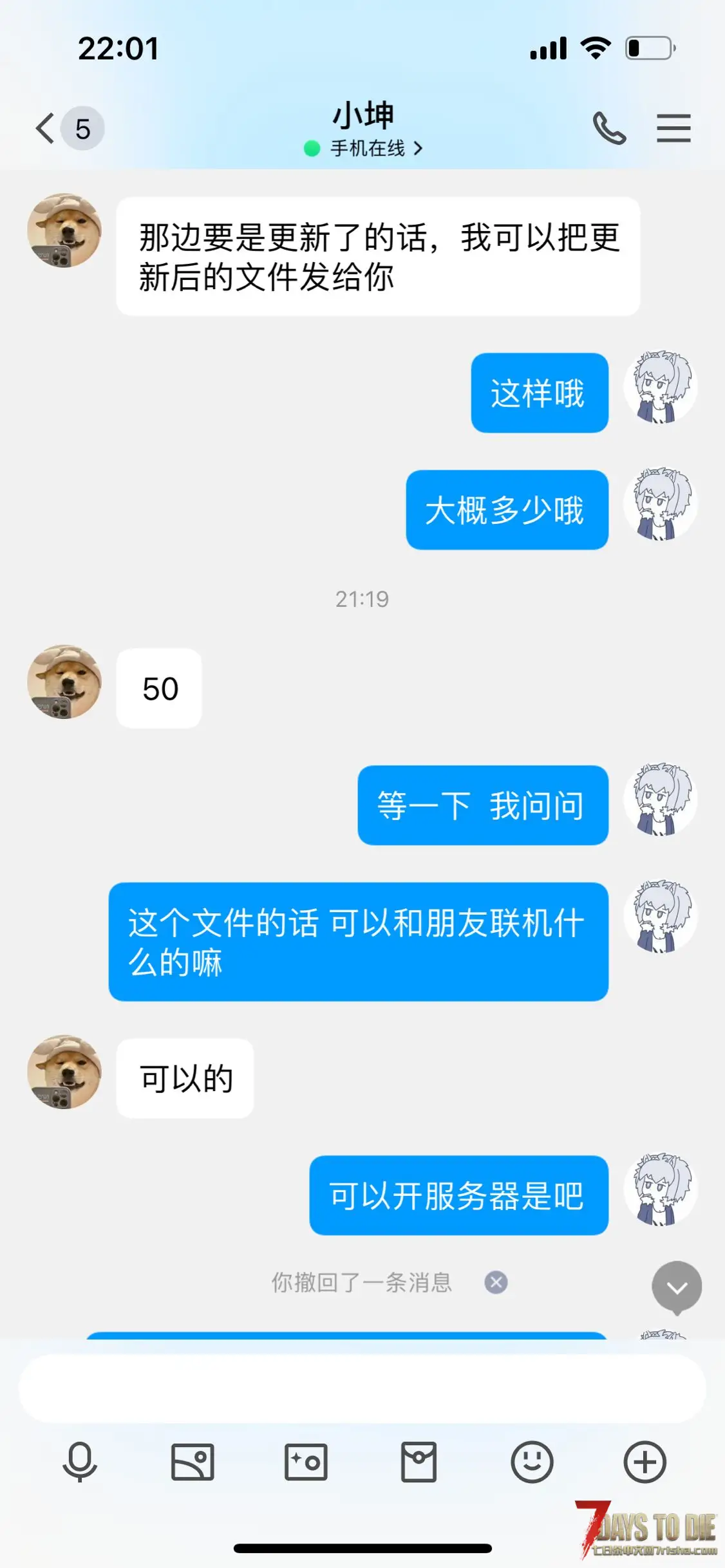The image size is (725, 1568).
Task: Open my profile from avatar beside 这样哦
Action: click(661, 386)
